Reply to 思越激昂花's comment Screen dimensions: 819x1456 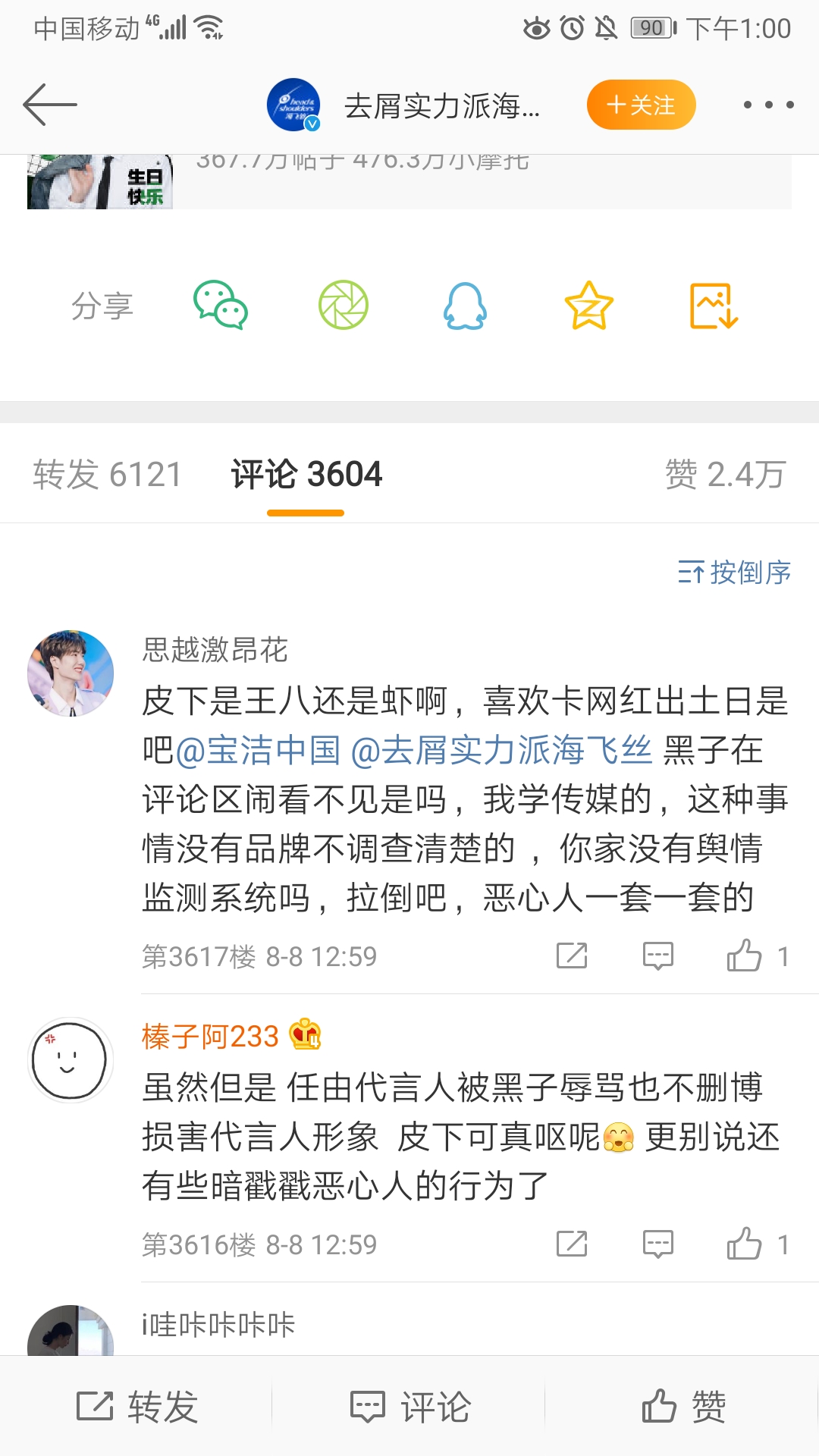coord(658,955)
